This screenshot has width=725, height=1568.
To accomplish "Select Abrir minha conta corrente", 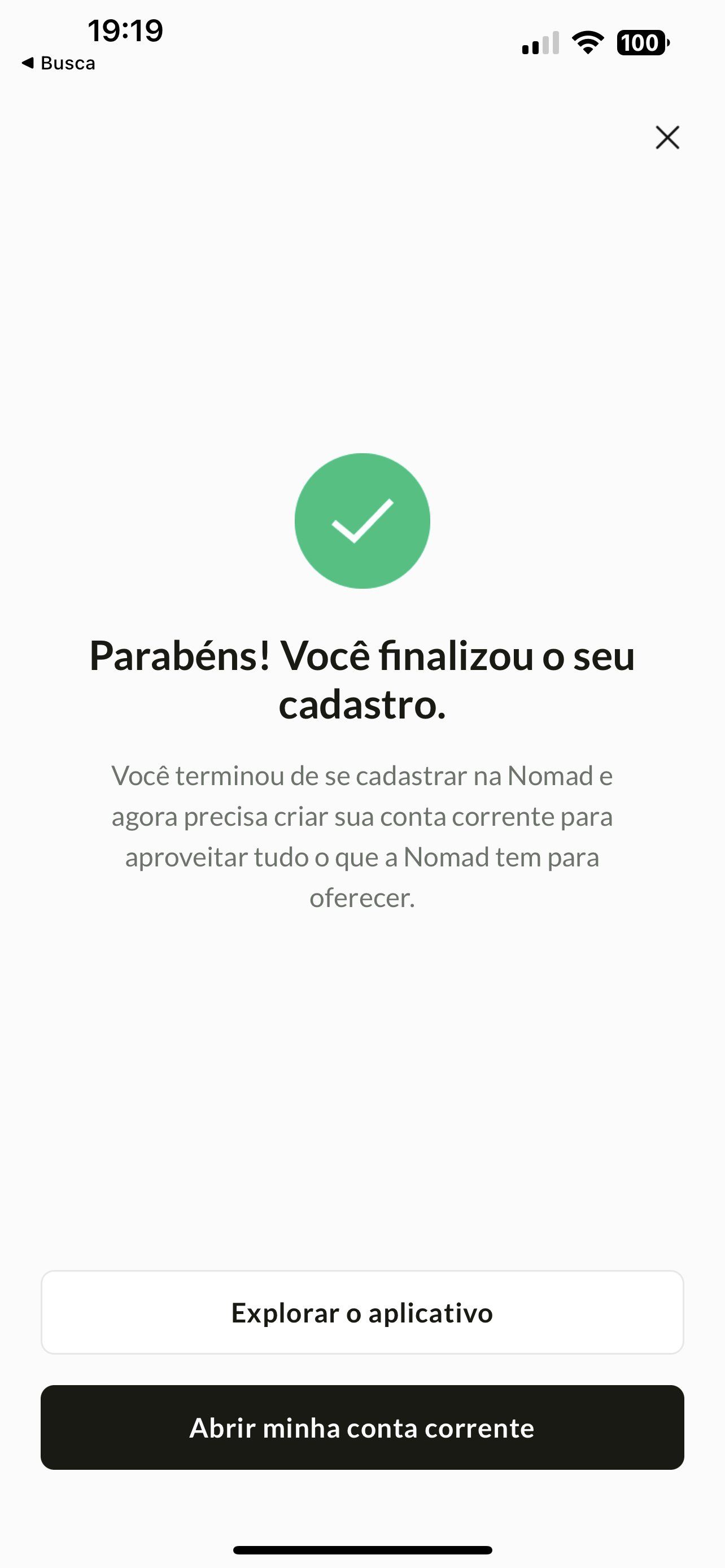I will tap(362, 1427).
